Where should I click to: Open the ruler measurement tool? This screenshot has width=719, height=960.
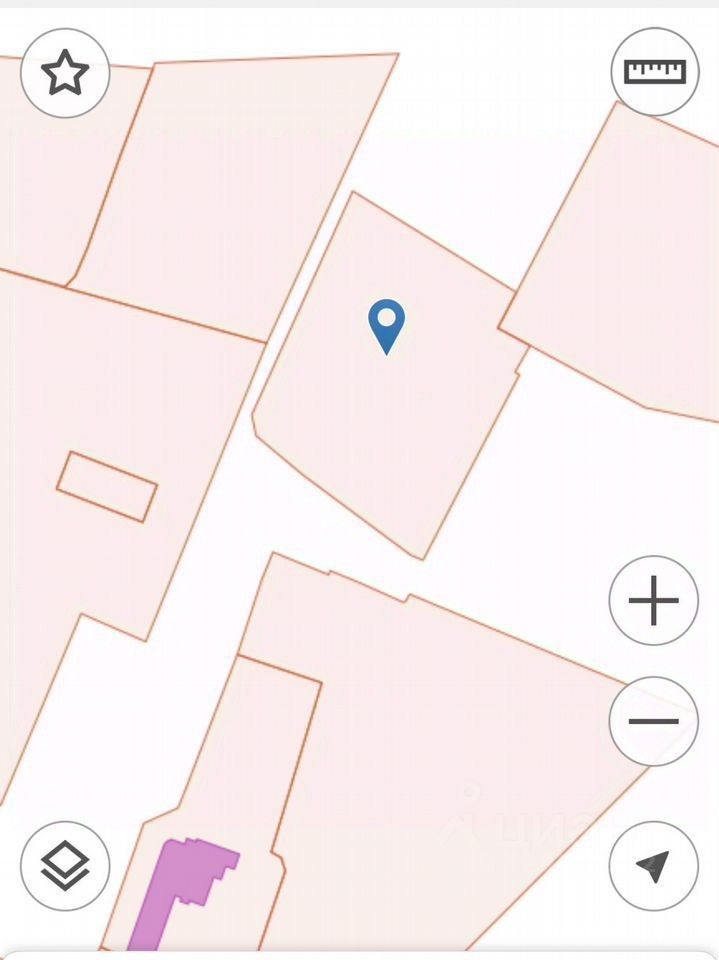click(x=654, y=73)
